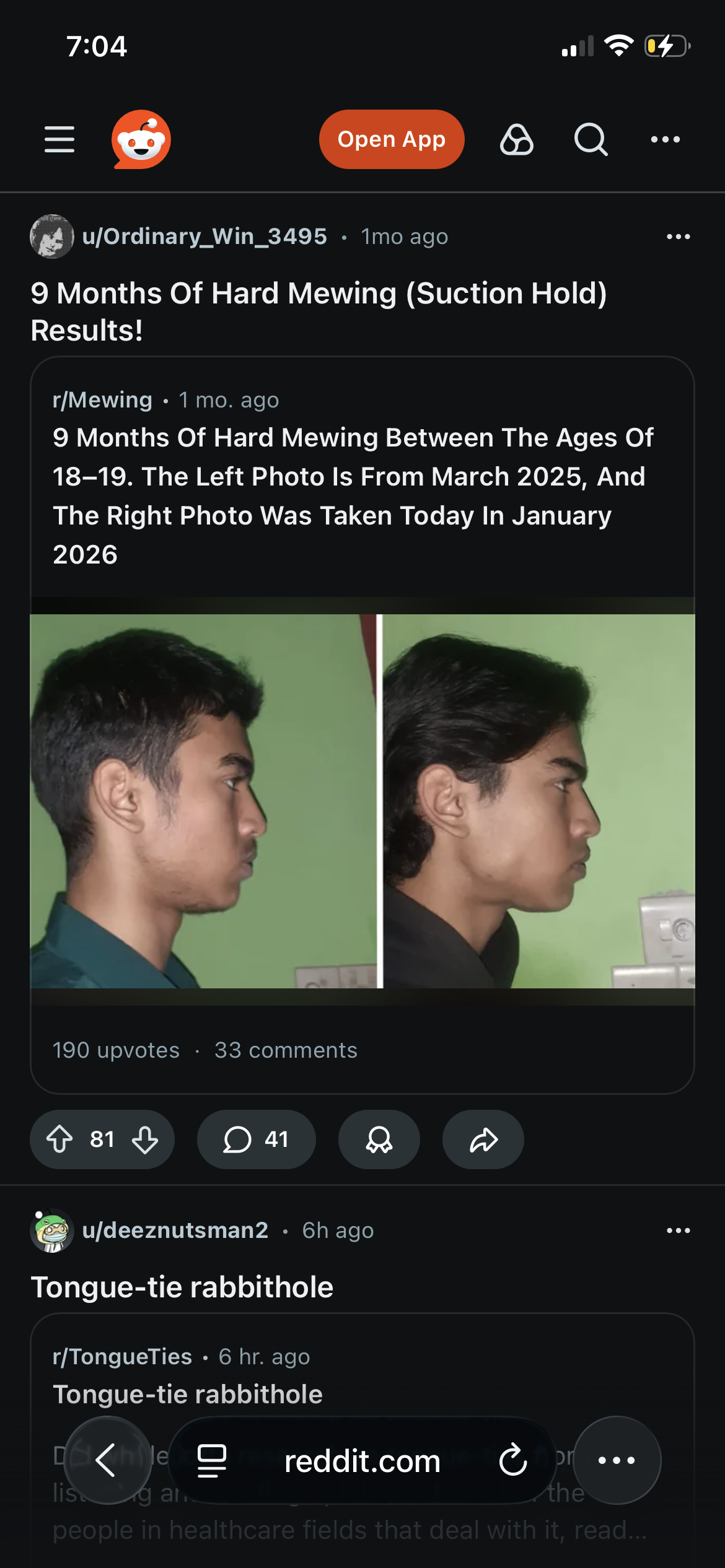Share the Hard Mewing post
The image size is (725, 1568).
point(483,1139)
